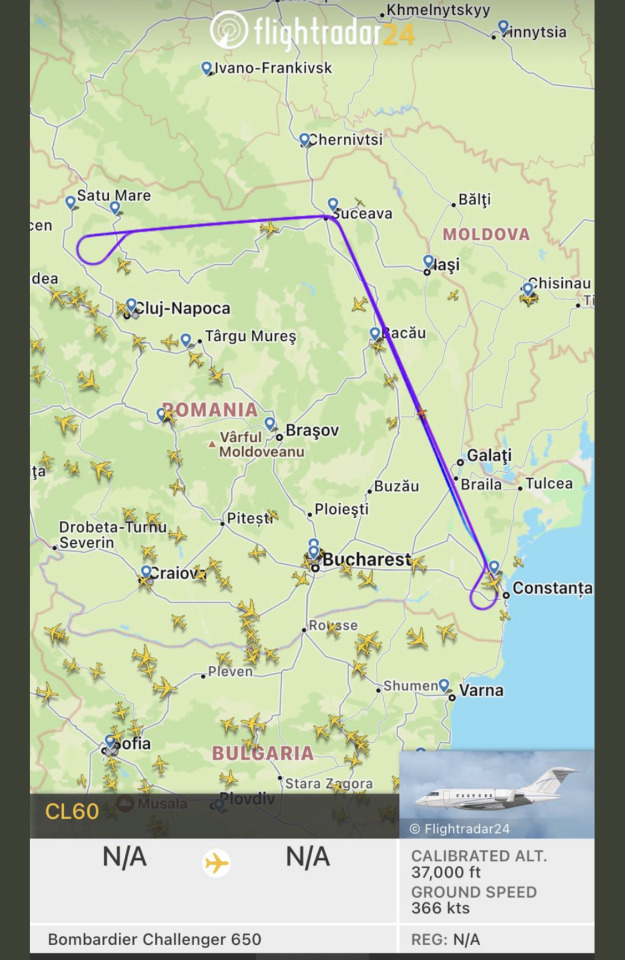Open the Challenger 650 aircraft photo
The image size is (625, 960).
tap(496, 794)
